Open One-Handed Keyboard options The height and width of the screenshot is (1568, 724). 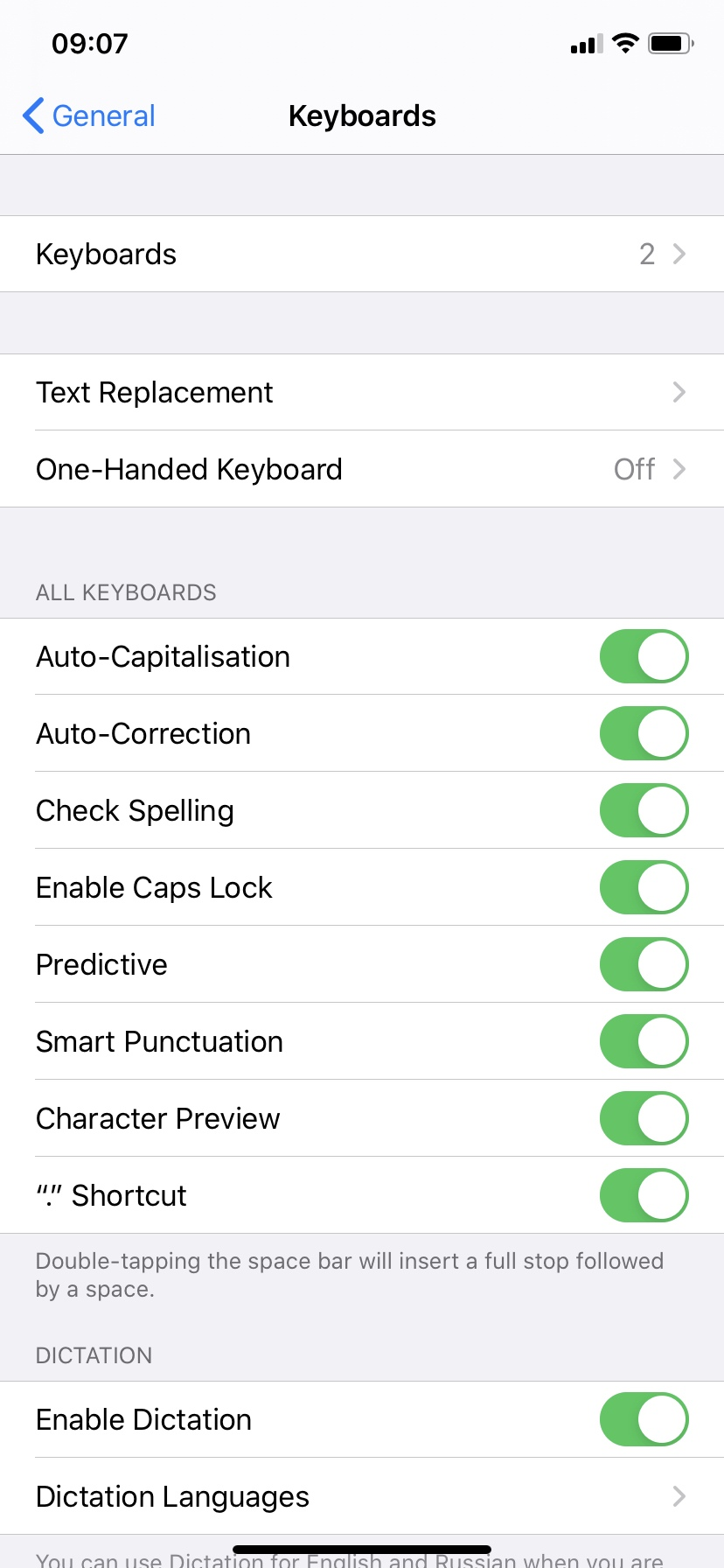pyautogui.click(x=362, y=469)
